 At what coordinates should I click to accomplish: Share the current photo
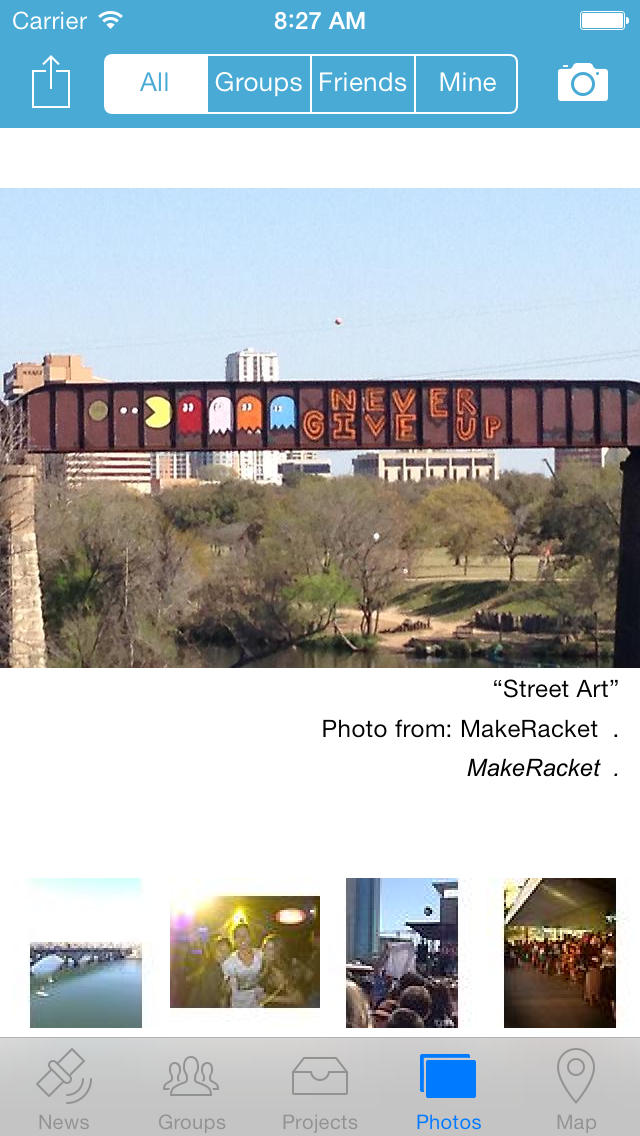click(x=51, y=83)
